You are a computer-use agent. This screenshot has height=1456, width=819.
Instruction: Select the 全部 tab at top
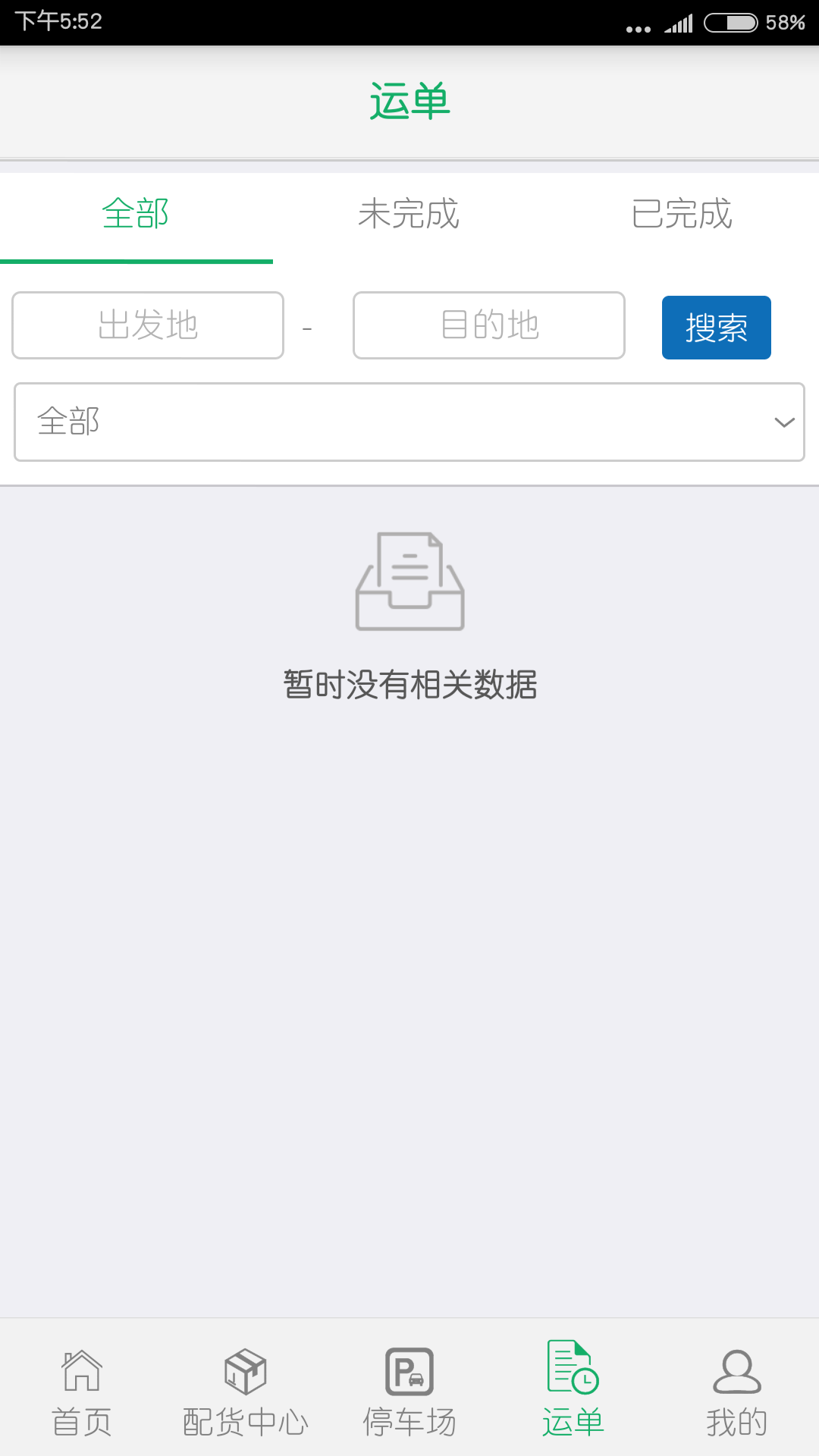136,215
